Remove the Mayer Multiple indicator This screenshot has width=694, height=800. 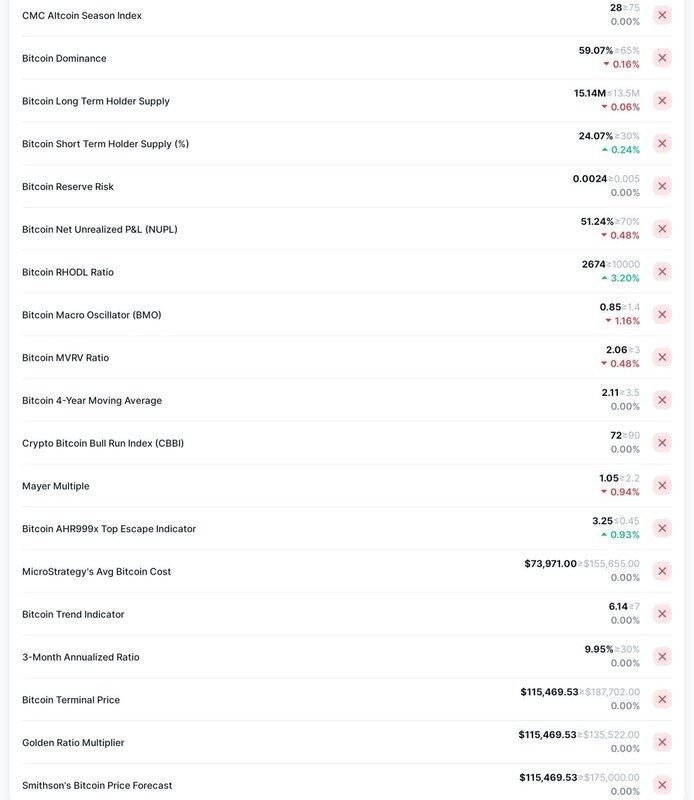pos(662,485)
